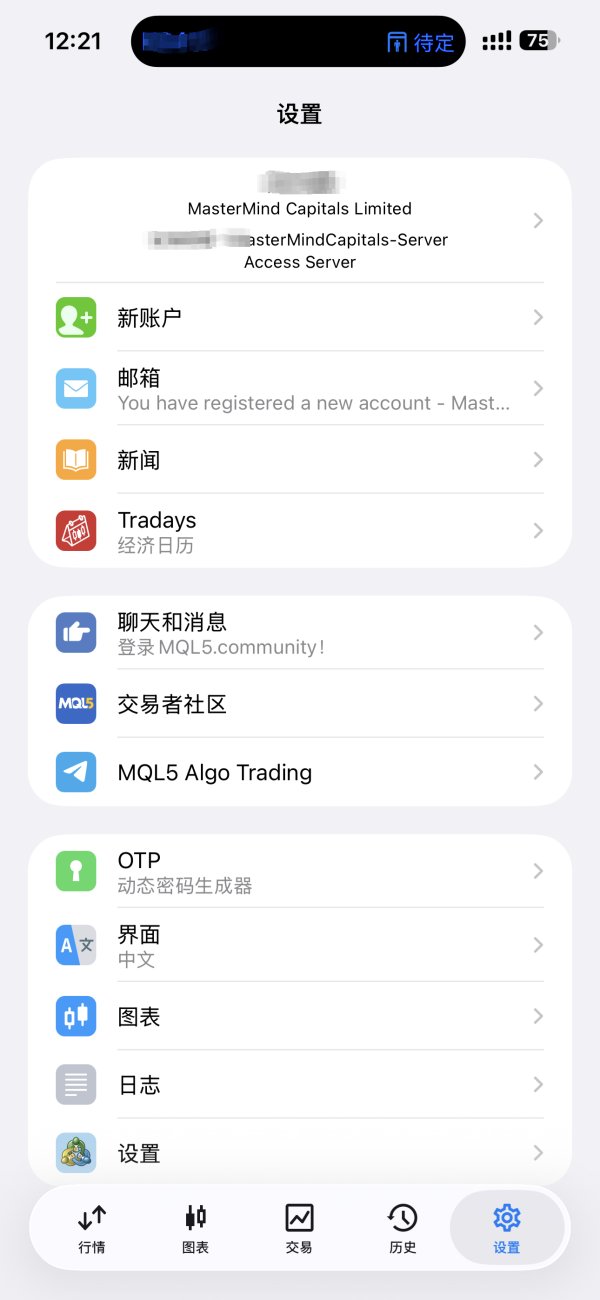Open the MasterMind Capitals account details

(x=300, y=221)
